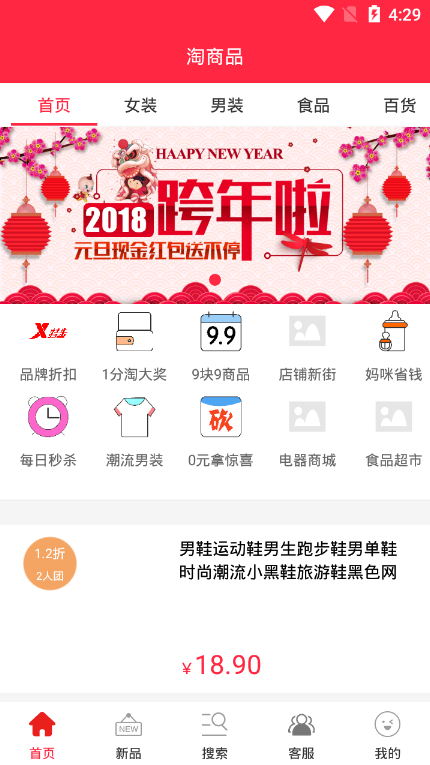Open 妈咪省钱 category
Image resolution: width=430 pixels, height=765 pixels.
(393, 346)
